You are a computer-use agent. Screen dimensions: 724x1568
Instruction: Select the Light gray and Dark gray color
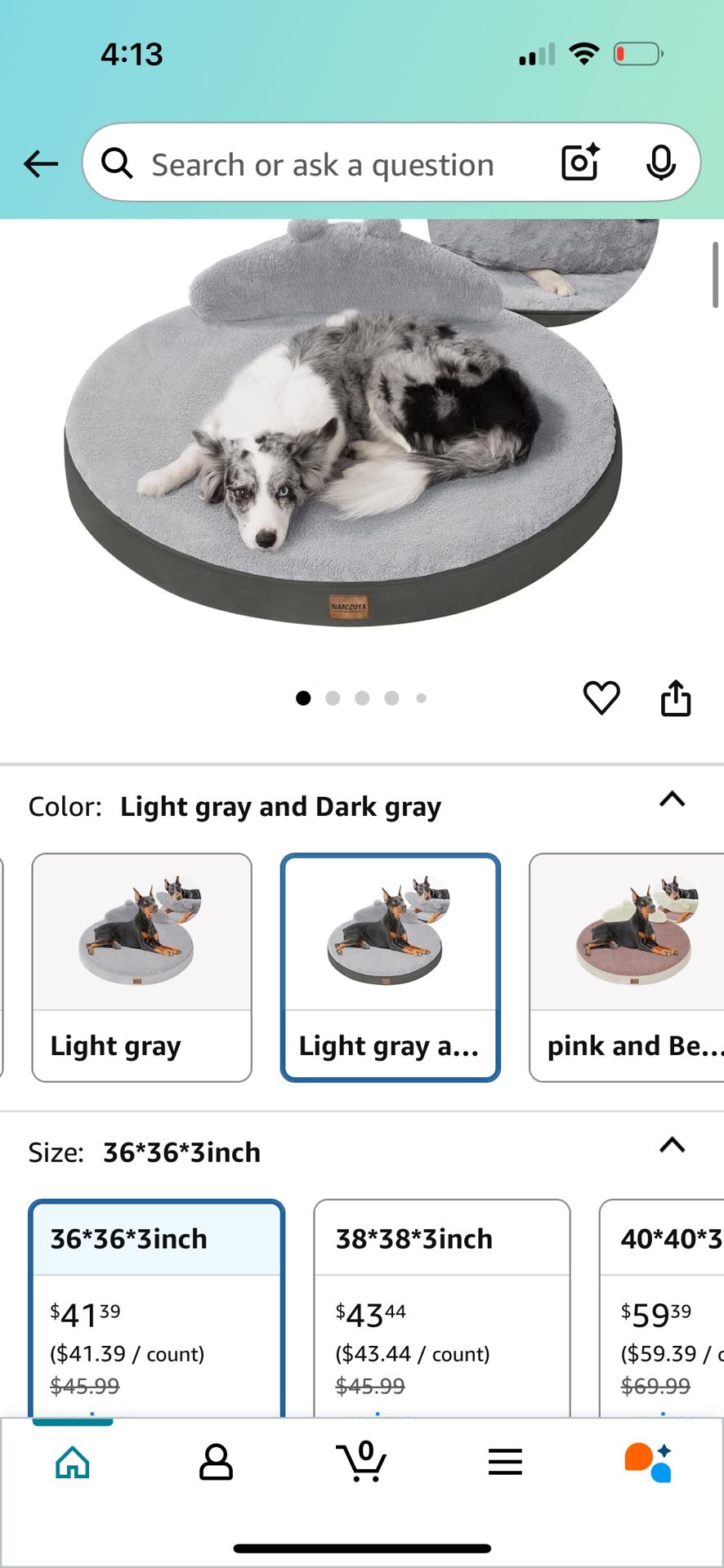(x=391, y=967)
